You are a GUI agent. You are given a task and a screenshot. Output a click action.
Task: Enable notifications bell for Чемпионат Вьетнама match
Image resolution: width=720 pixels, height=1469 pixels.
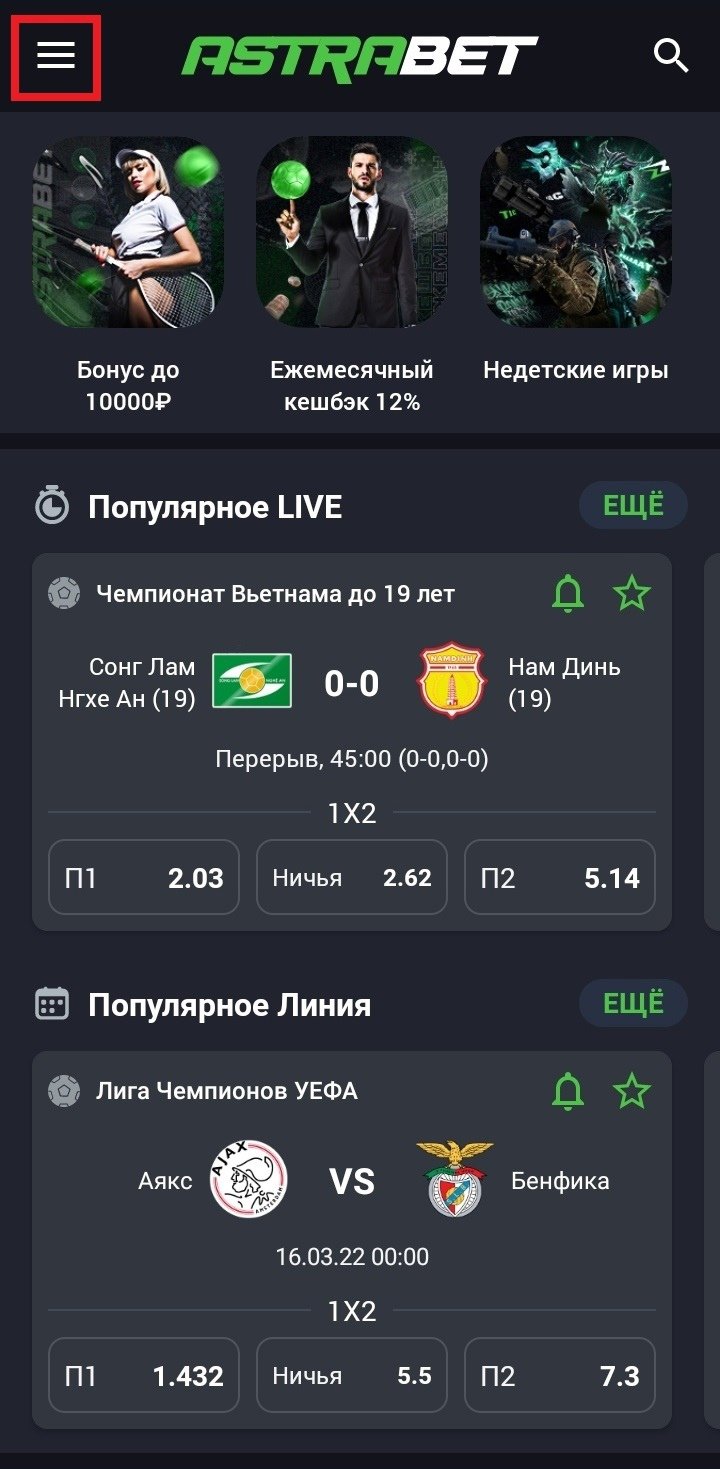coord(568,594)
